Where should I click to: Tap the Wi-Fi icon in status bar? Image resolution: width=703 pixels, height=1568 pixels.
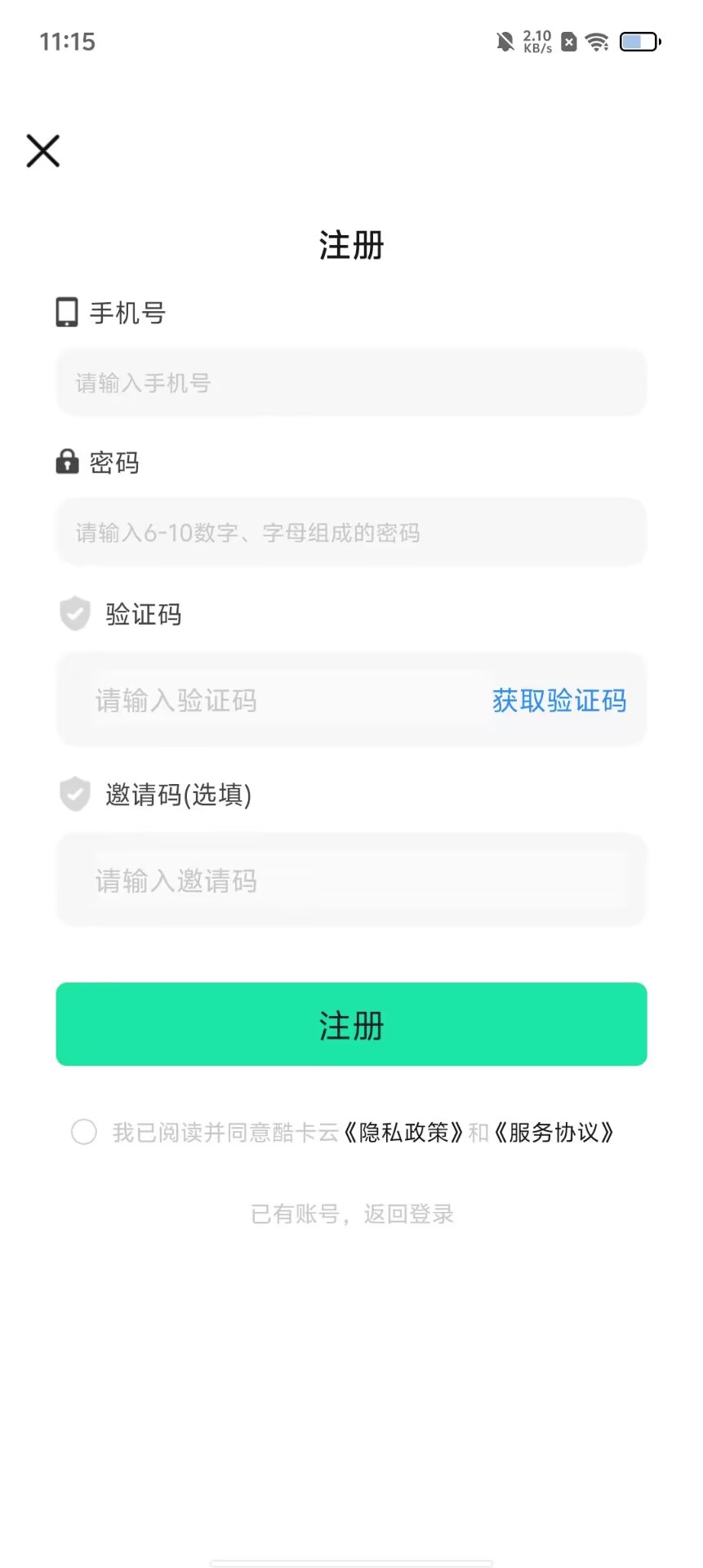pos(598,42)
